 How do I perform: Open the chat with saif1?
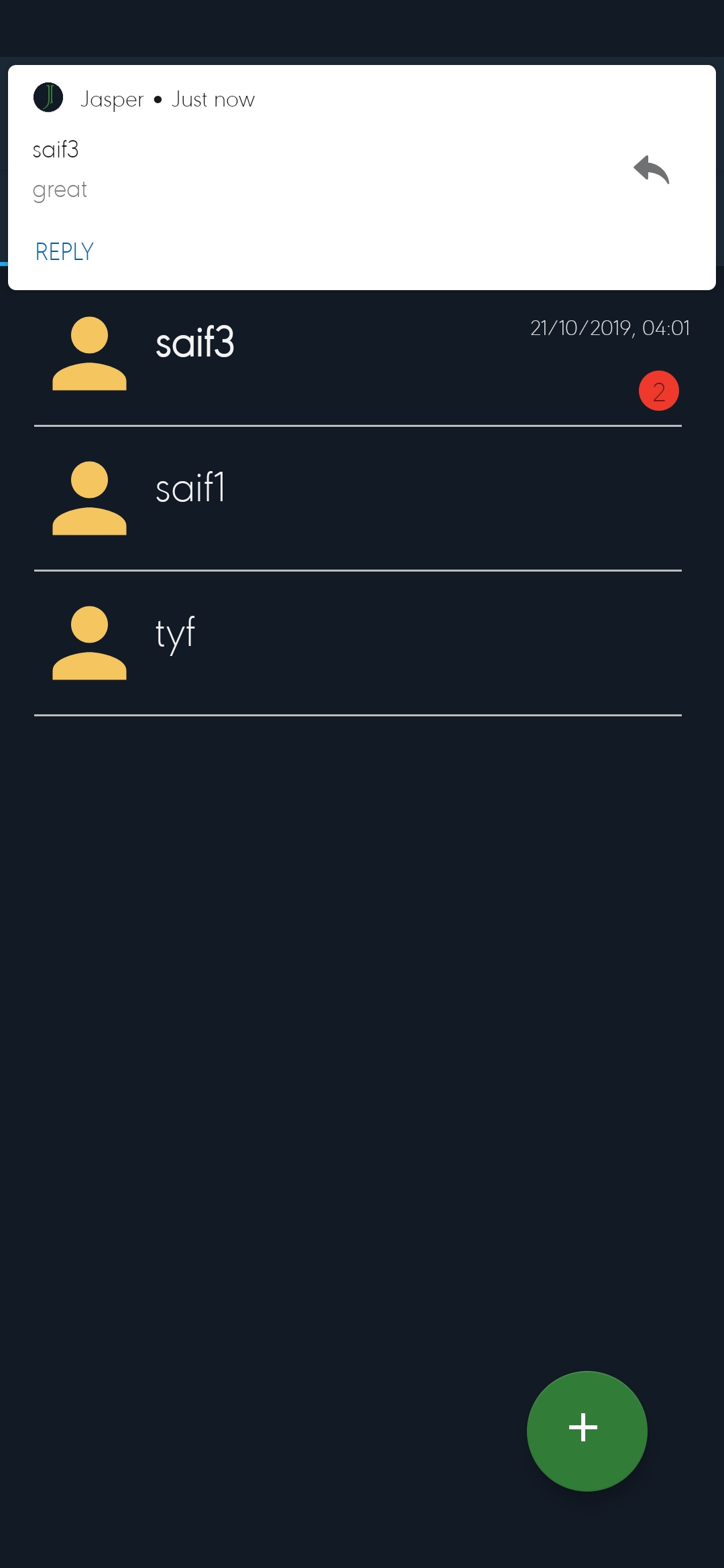(358, 499)
